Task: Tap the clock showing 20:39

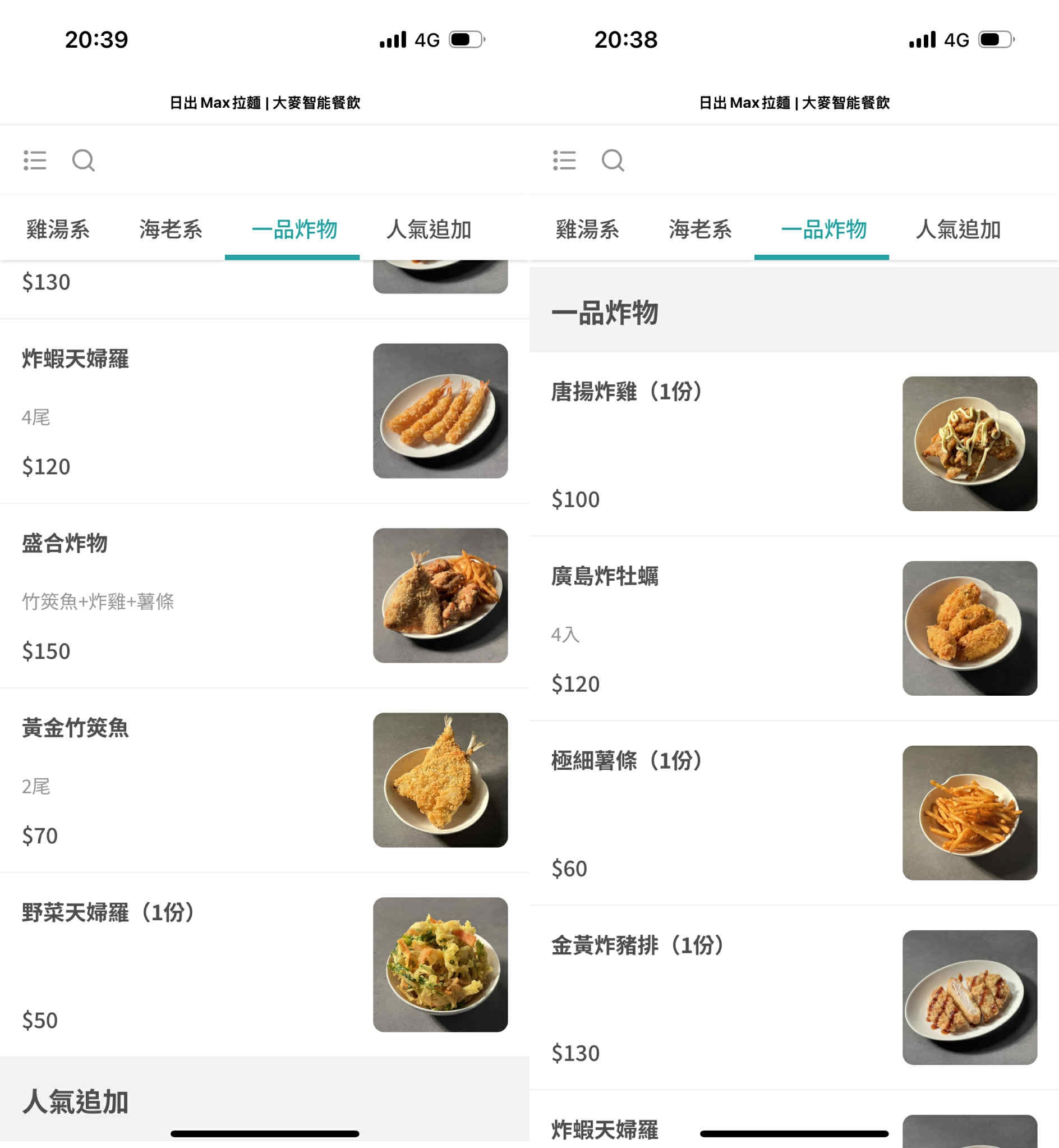Action: click(x=98, y=39)
